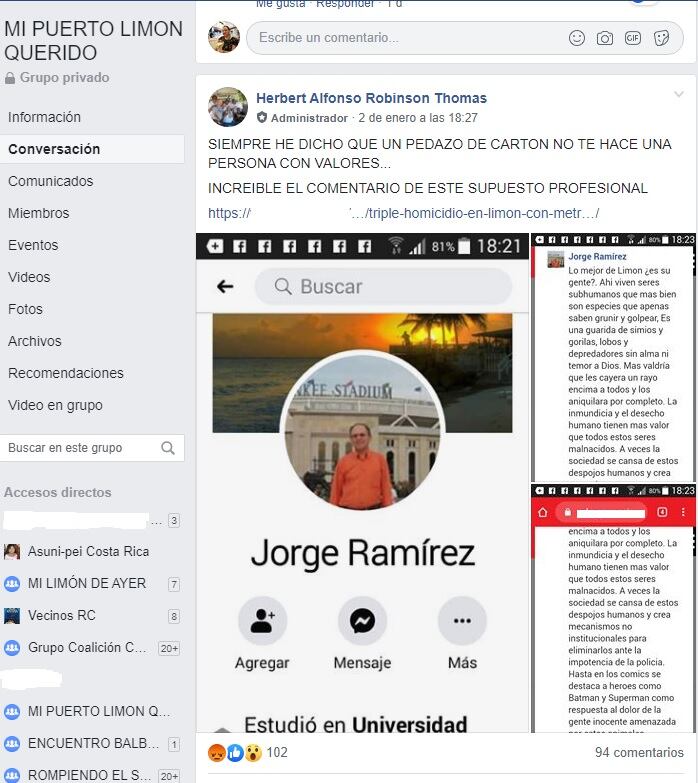Open the Vecinos RC shortcut
698x783 pixels.
click(61, 615)
